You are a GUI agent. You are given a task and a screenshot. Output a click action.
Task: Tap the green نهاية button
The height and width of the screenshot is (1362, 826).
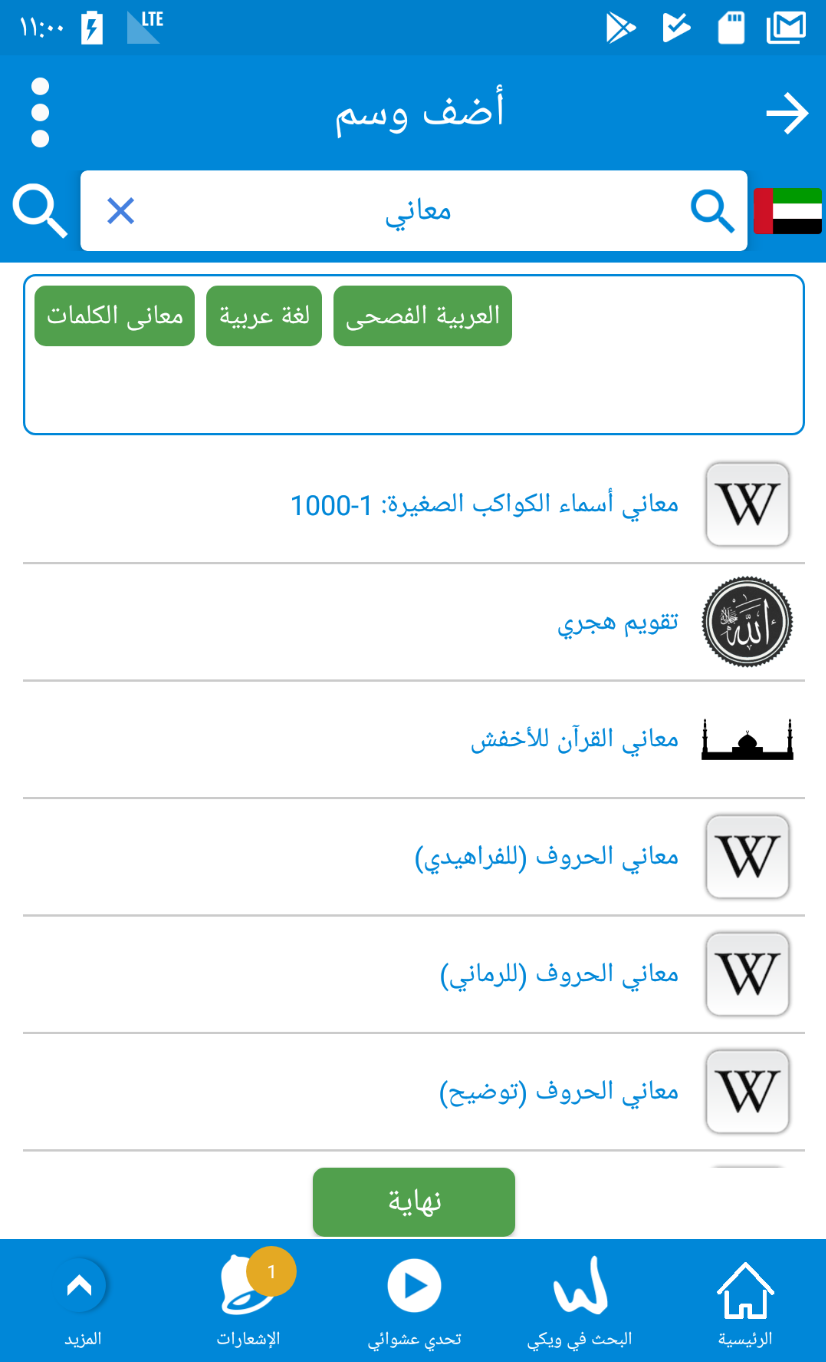pyautogui.click(x=414, y=1202)
